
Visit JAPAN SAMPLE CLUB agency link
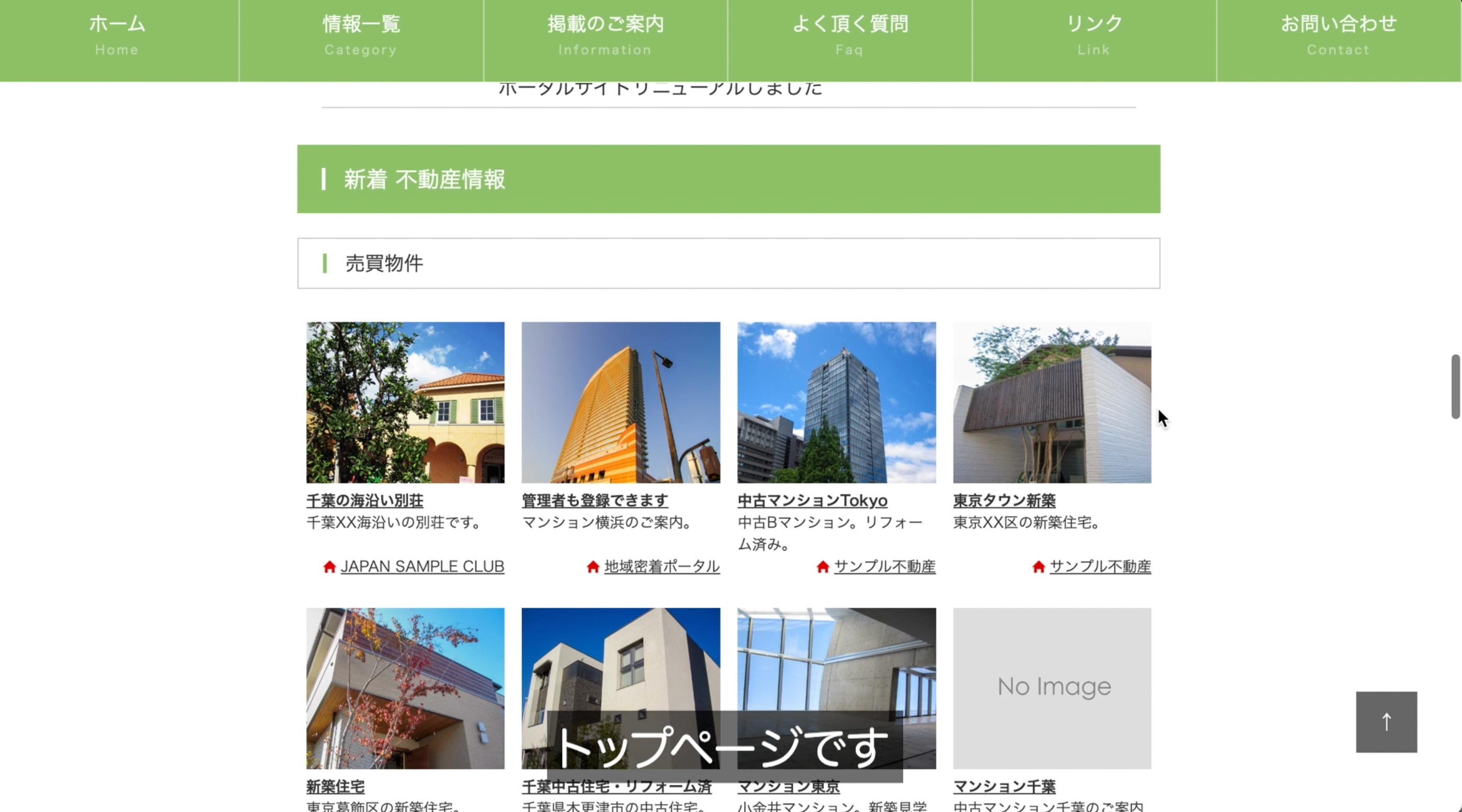point(421,566)
